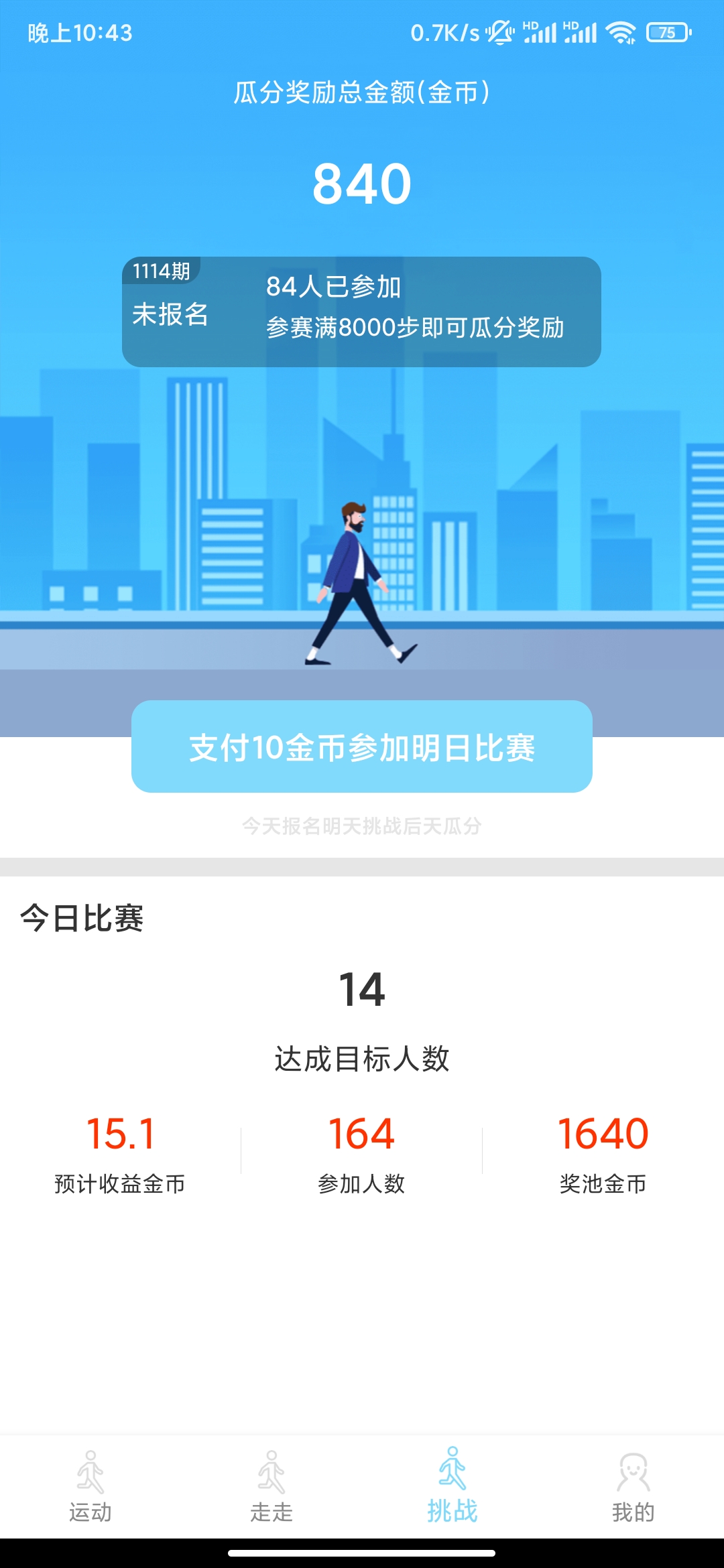724x1568 pixels.
Task: Tap the 走走 walking figure icon
Action: pyautogui.click(x=271, y=1476)
